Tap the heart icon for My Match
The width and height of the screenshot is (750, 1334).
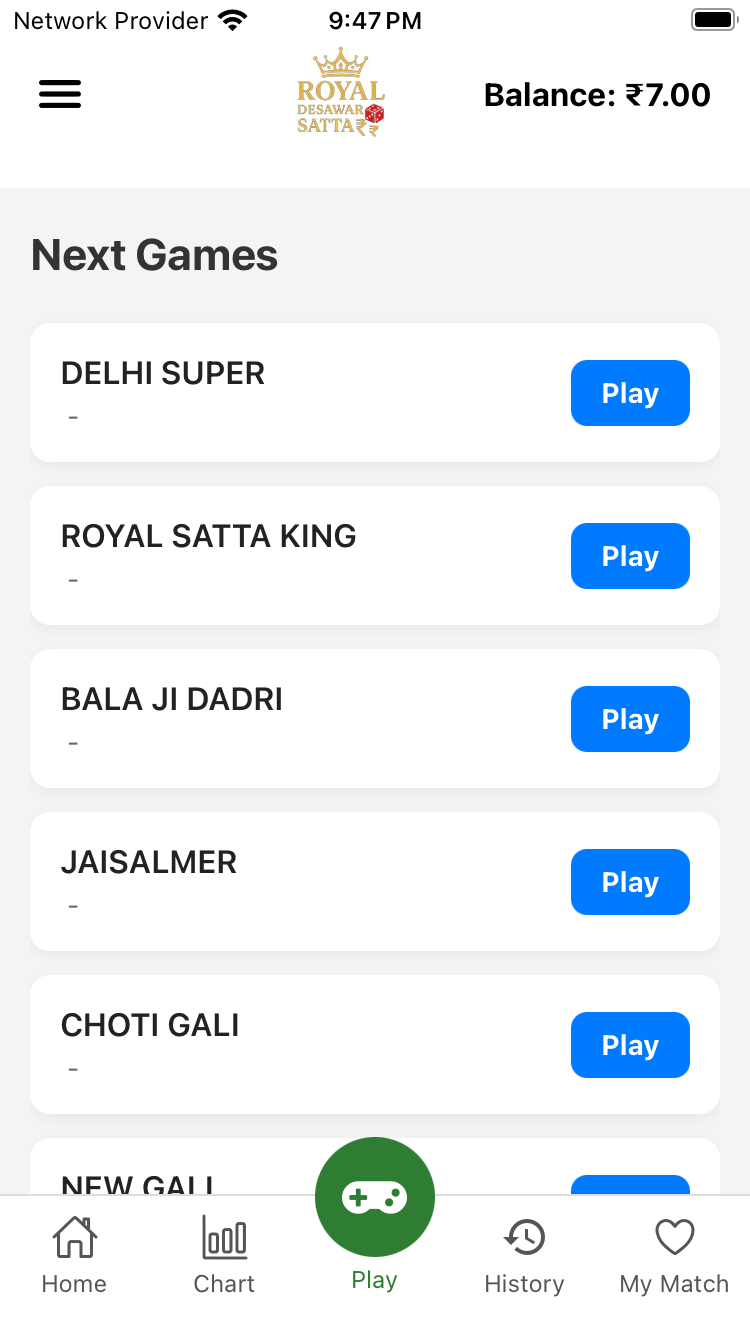tap(674, 1237)
